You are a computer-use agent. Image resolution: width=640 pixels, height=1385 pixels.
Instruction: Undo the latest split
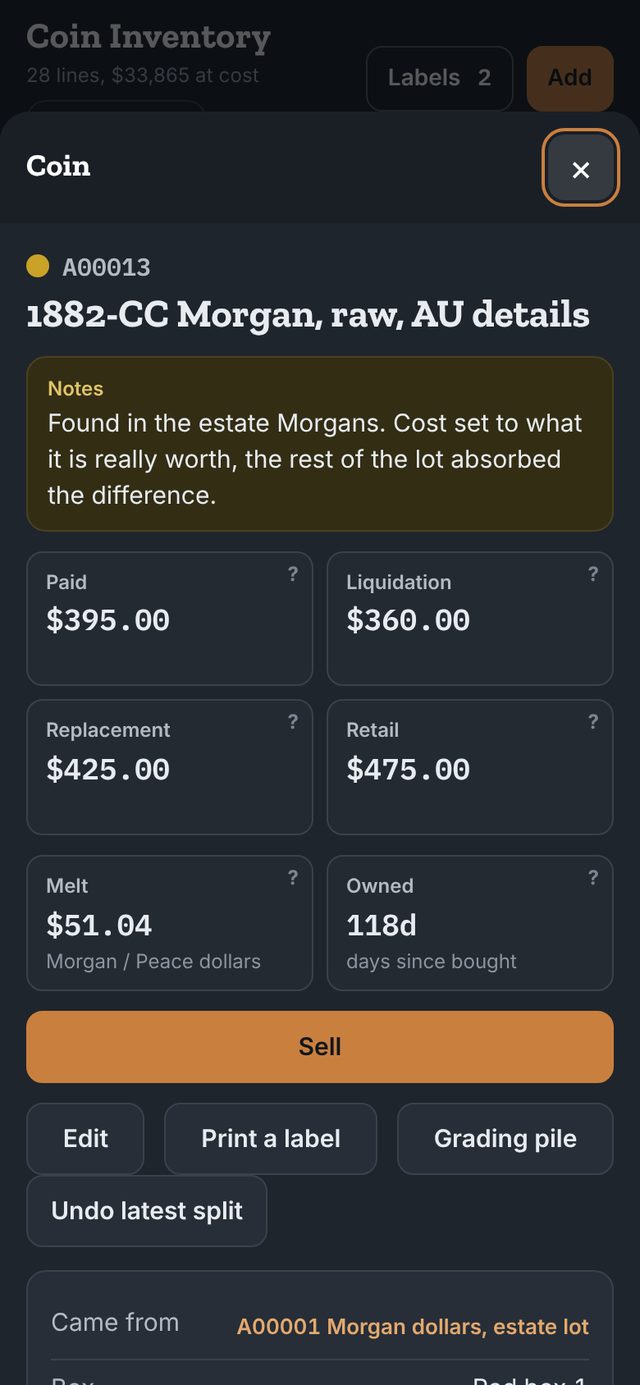(x=147, y=1211)
